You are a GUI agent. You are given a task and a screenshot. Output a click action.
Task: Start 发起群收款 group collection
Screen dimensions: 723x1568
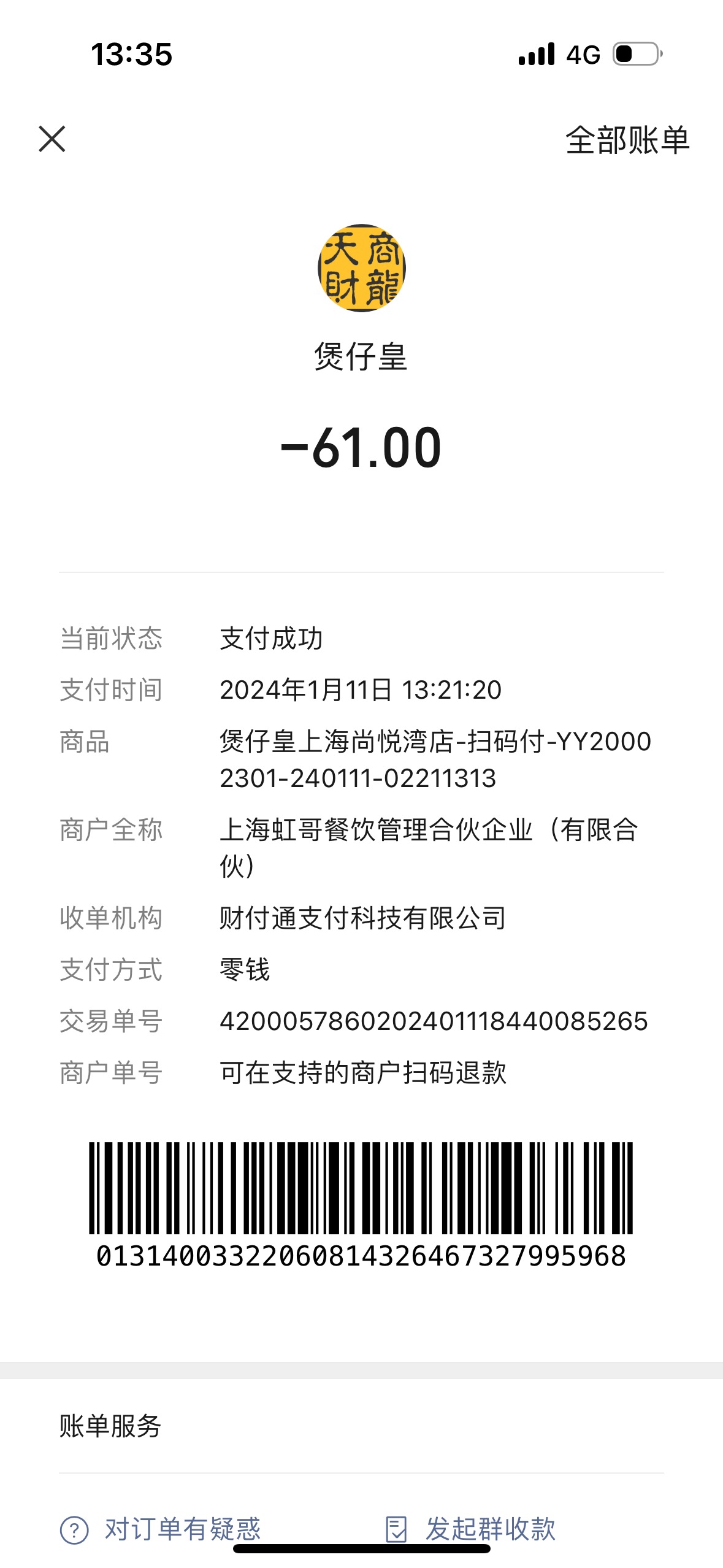(x=470, y=1529)
